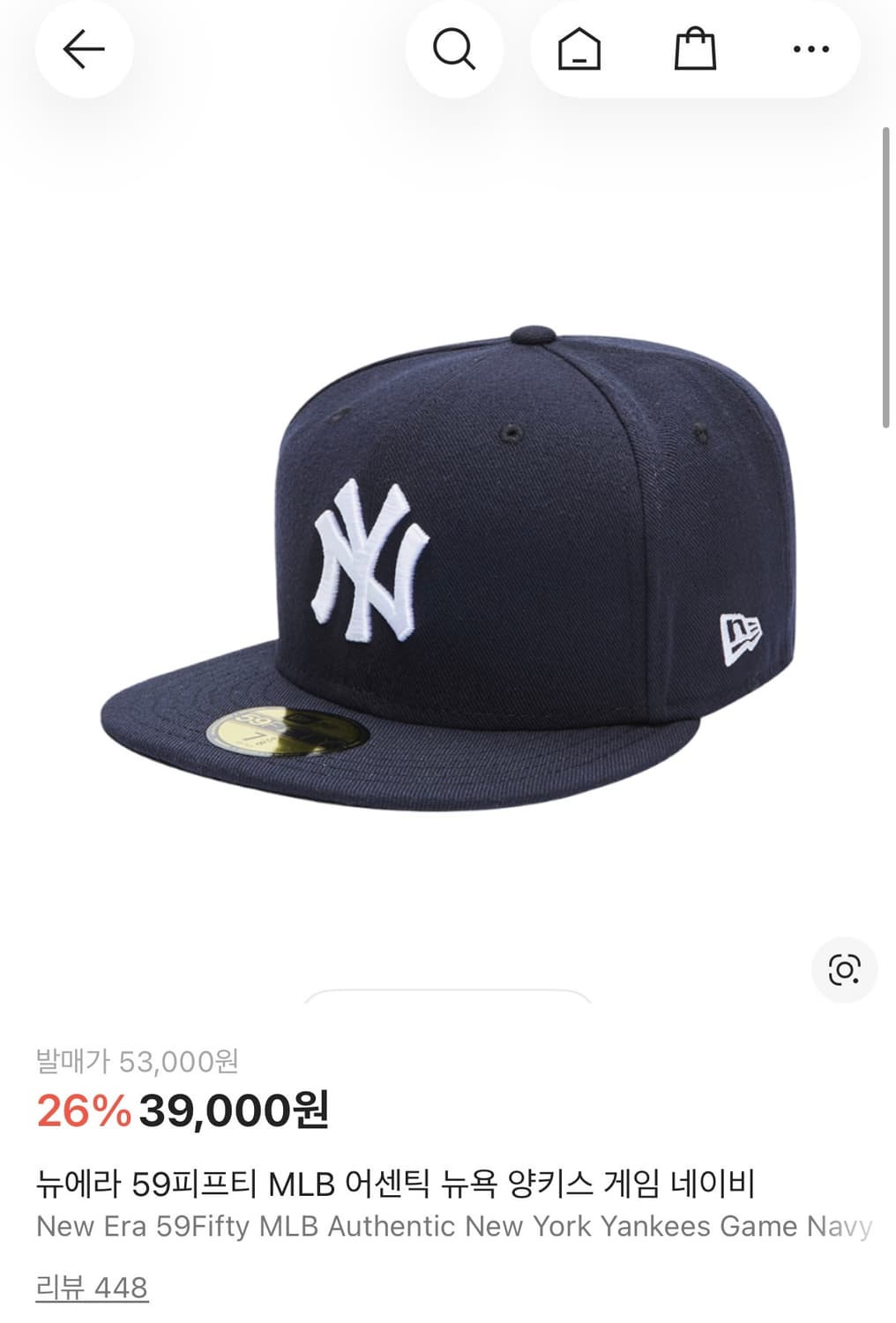Click the camera scan overlay on the product photo
The image size is (896, 1323).
coord(844,971)
